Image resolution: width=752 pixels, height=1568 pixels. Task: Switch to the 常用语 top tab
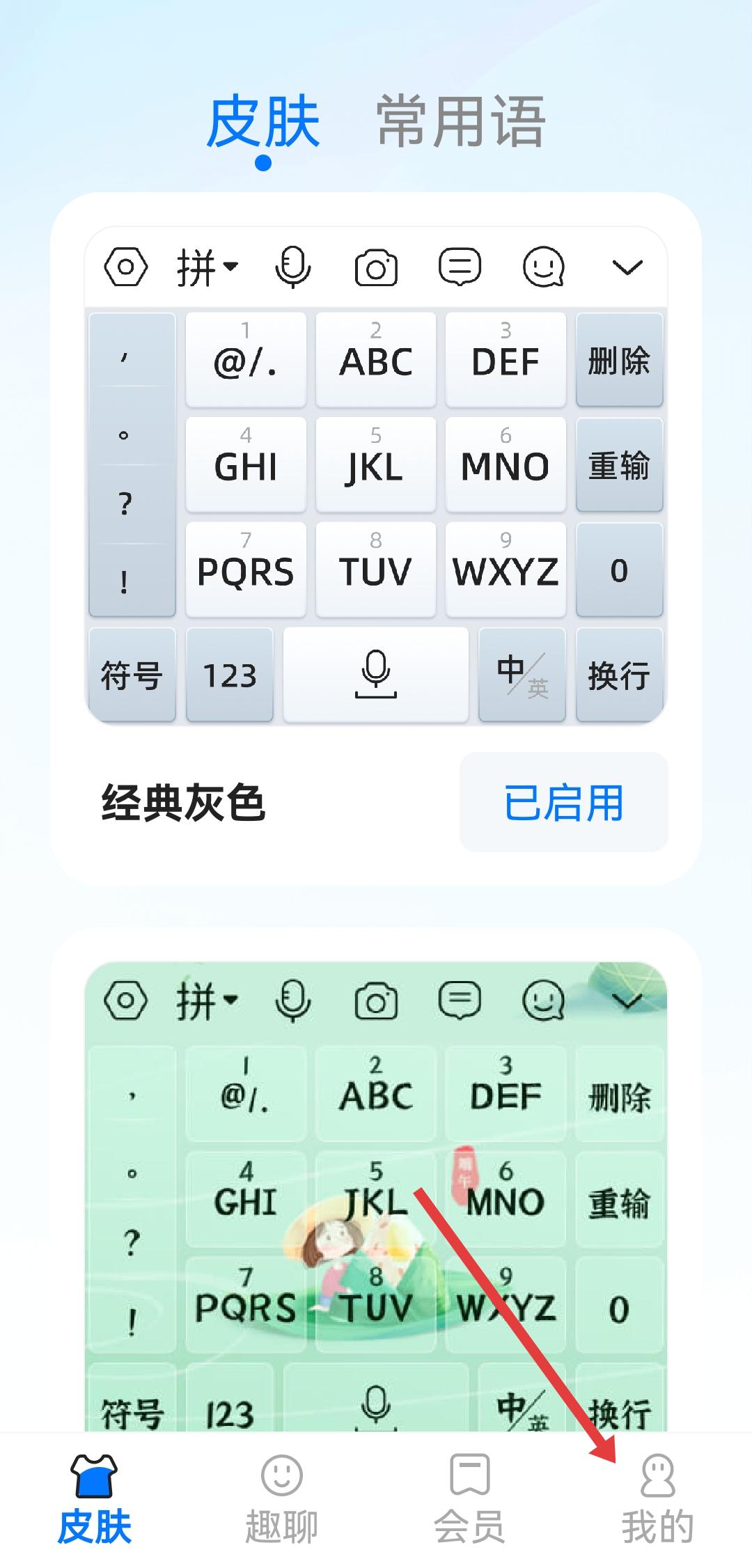point(460,122)
